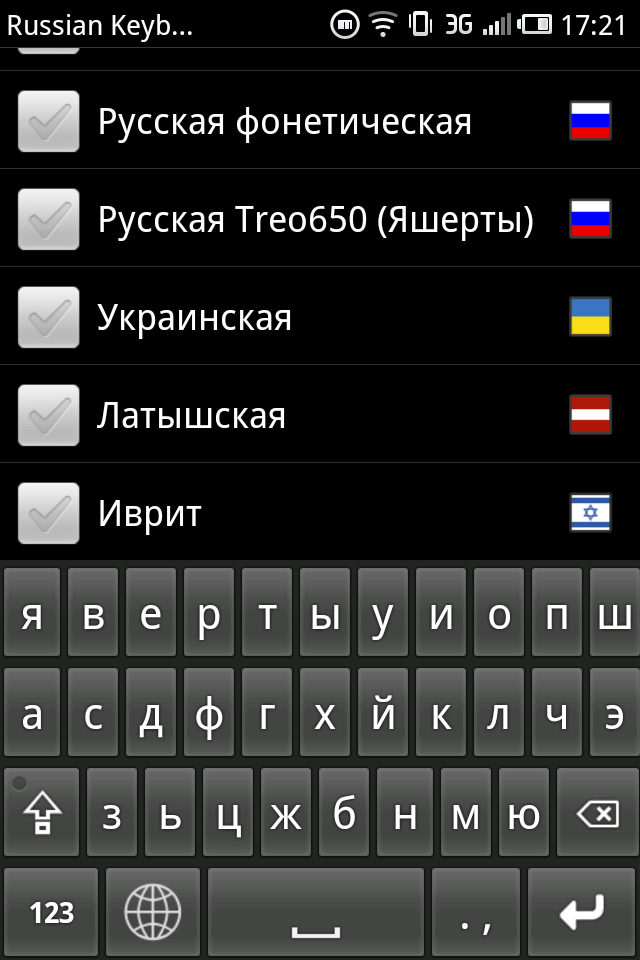Tap the period-comma key
This screenshot has width=640, height=960.
(476, 911)
